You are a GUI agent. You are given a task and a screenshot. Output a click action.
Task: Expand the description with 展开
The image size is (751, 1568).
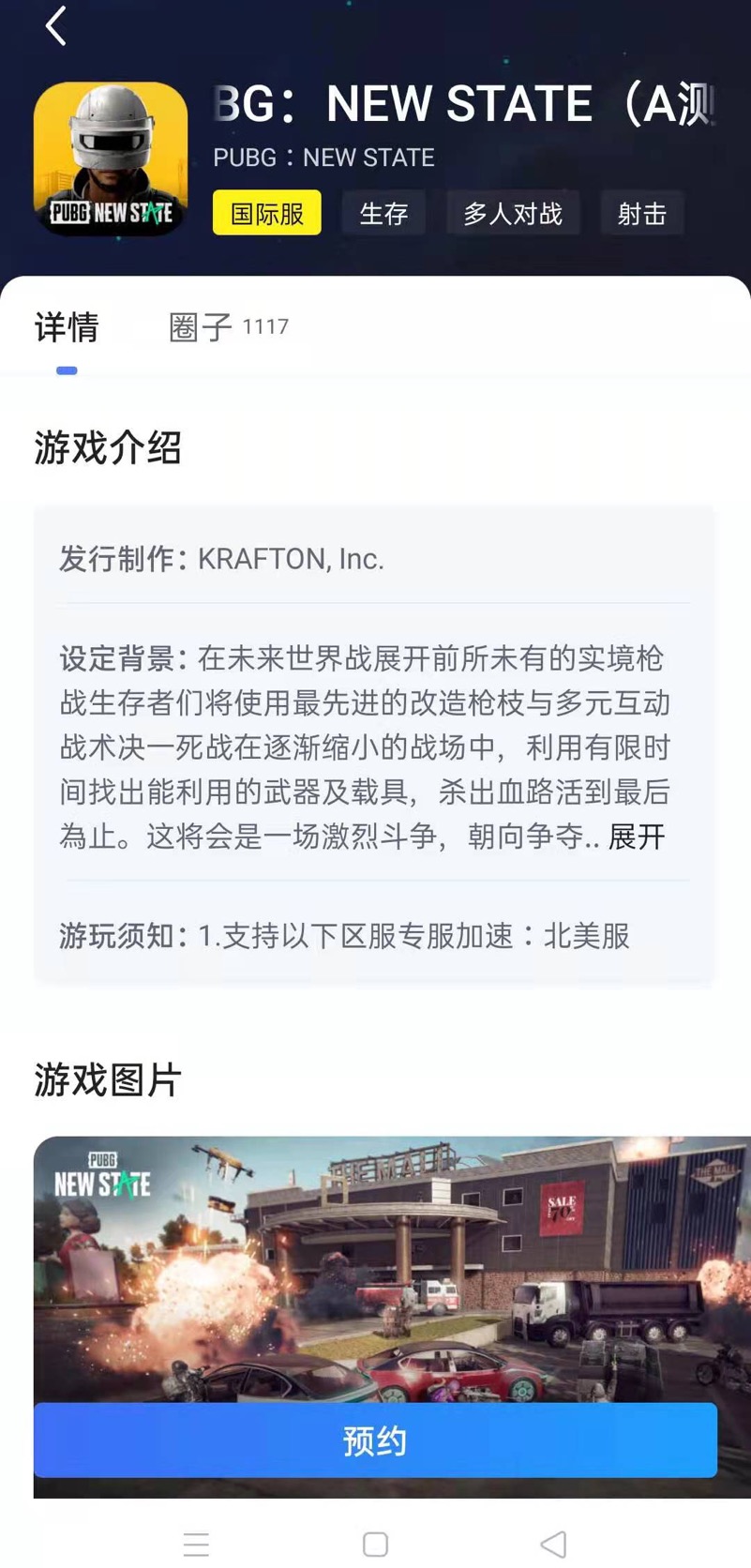point(637,837)
